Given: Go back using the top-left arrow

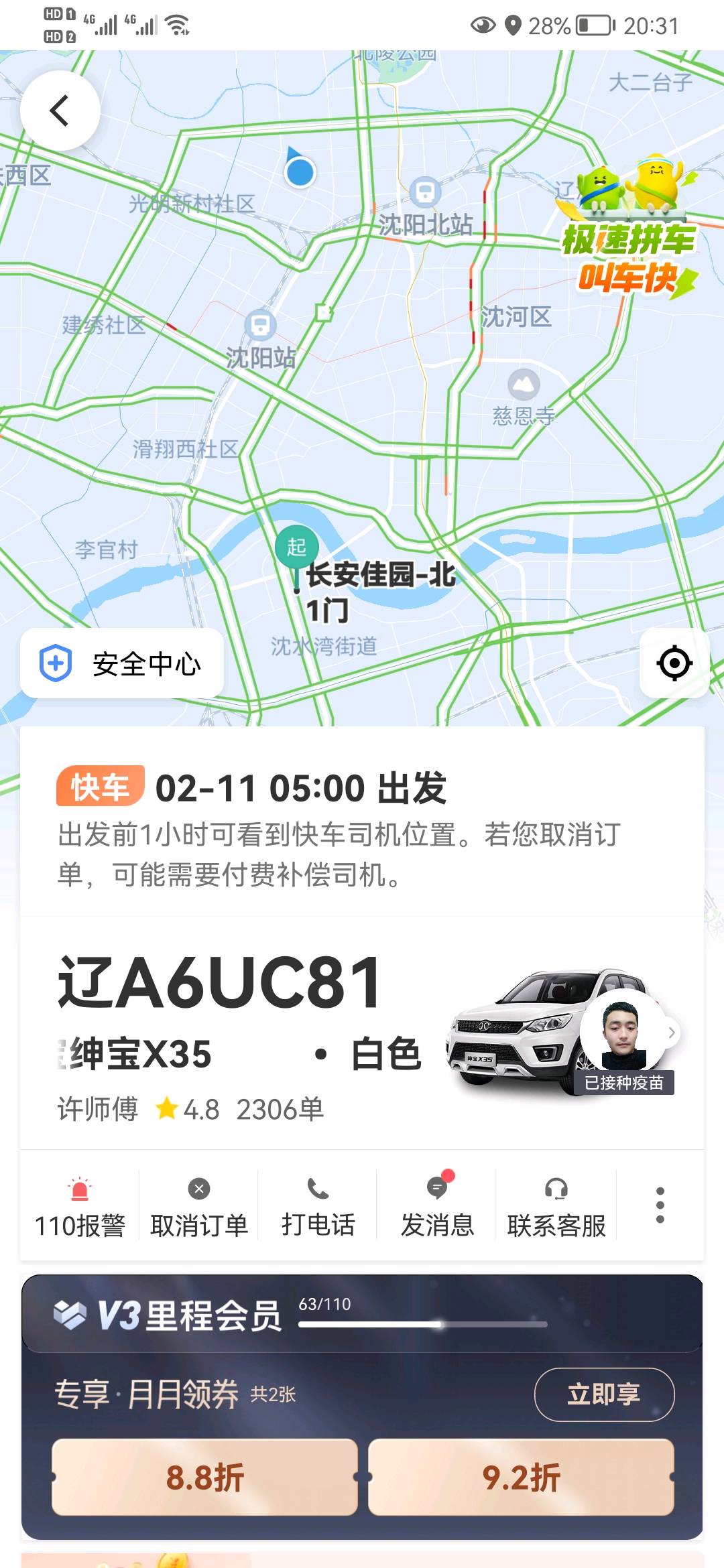Looking at the screenshot, I should click(x=60, y=111).
